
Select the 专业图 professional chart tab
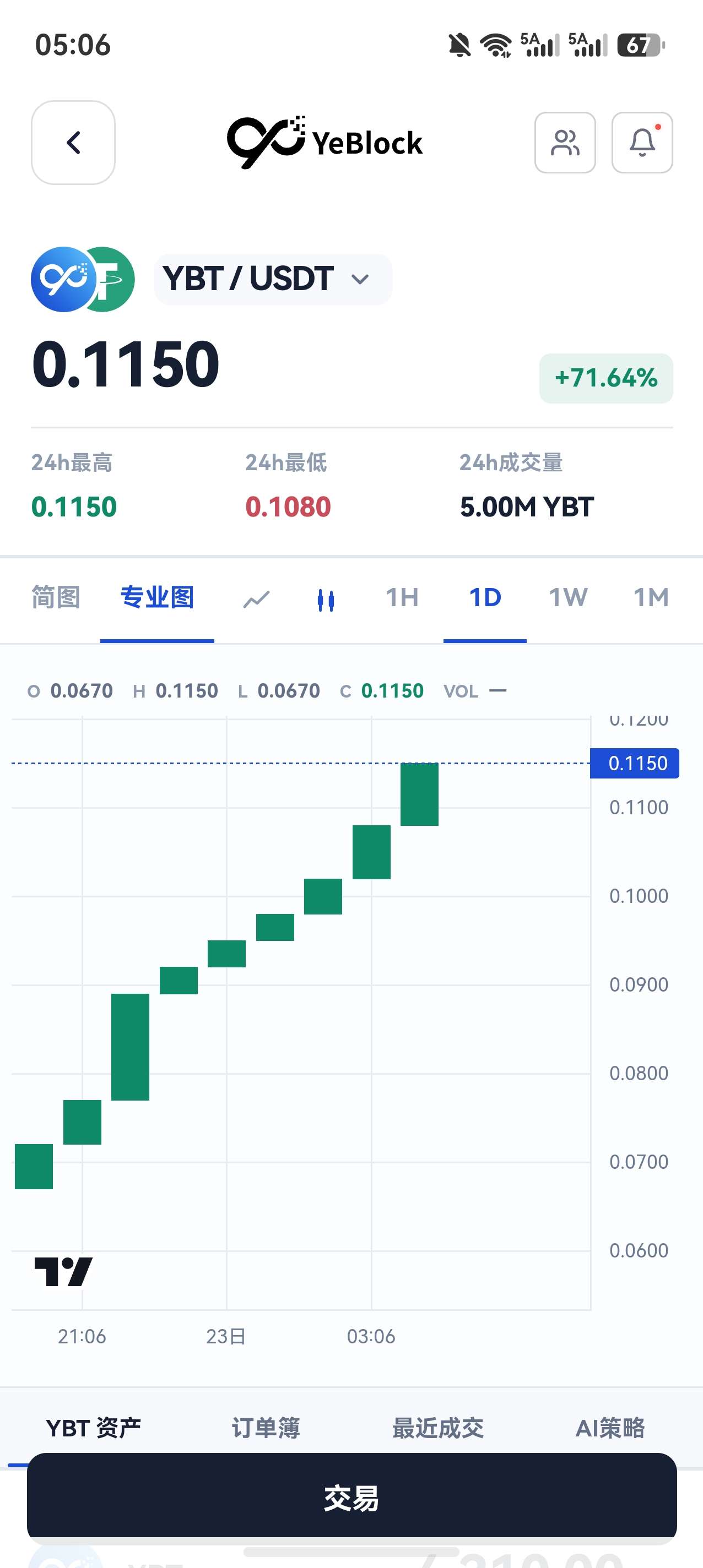[x=157, y=597]
